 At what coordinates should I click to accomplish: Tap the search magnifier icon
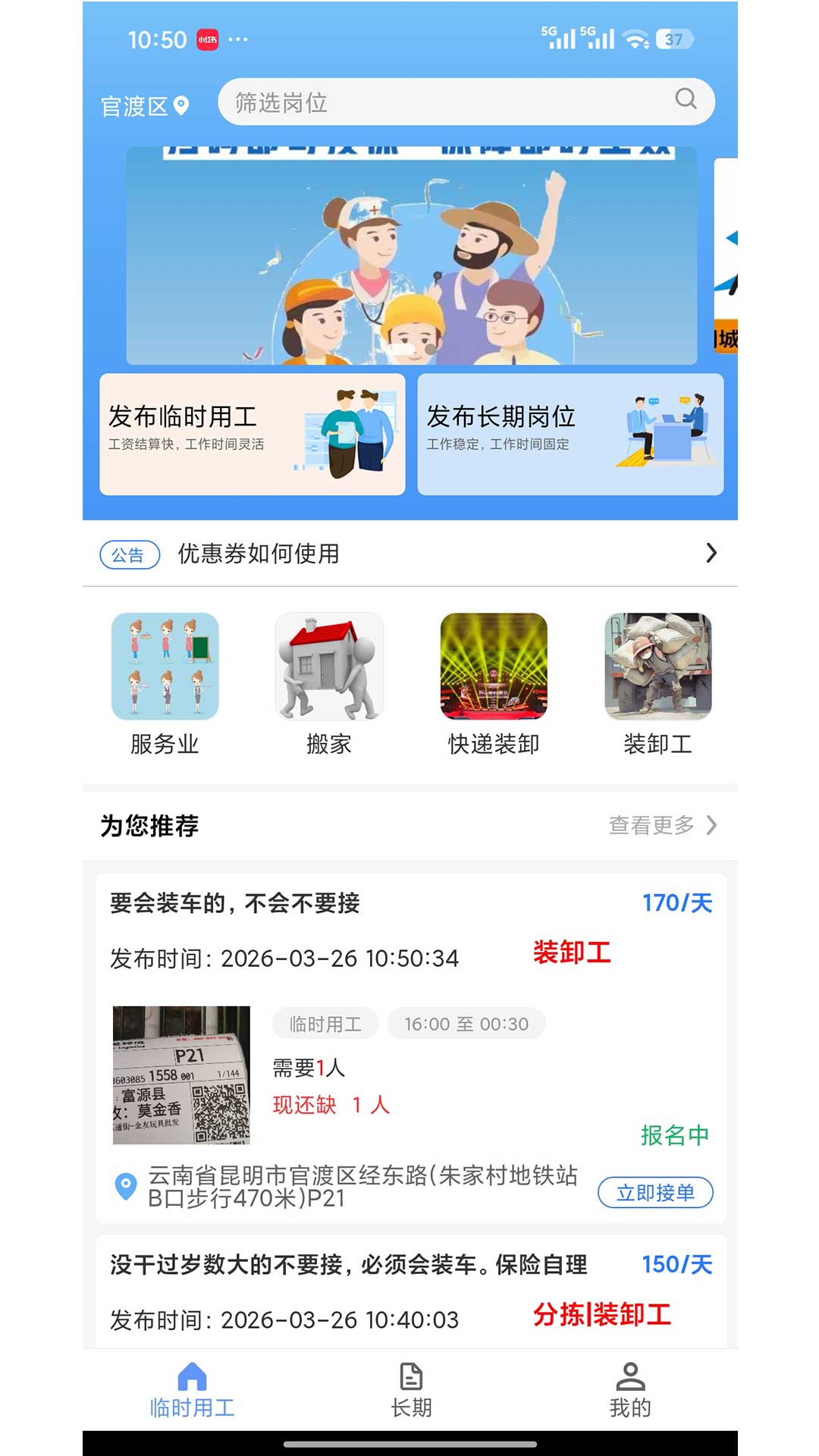686,99
